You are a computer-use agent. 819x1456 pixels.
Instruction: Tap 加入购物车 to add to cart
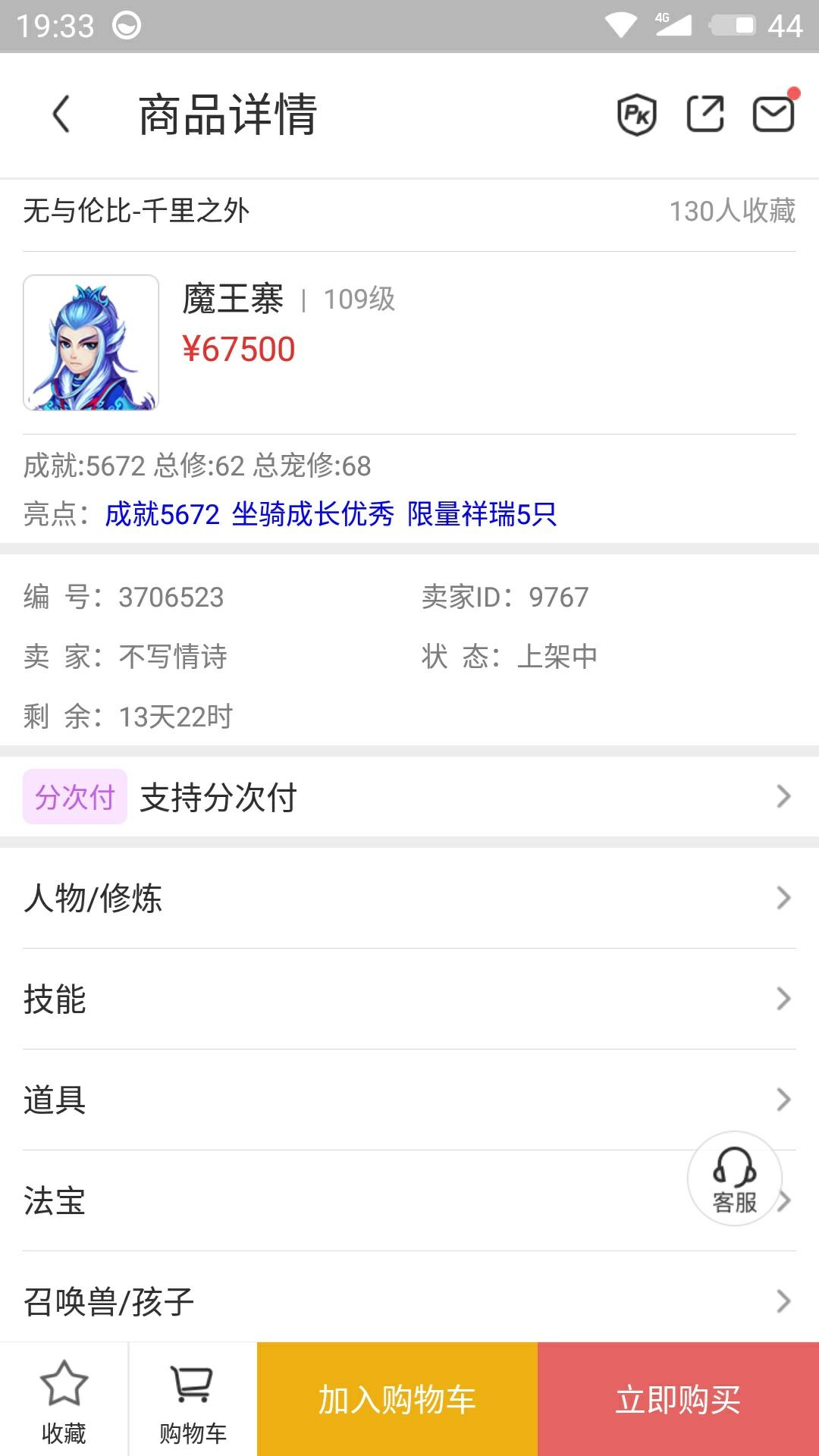pyautogui.click(x=397, y=1400)
